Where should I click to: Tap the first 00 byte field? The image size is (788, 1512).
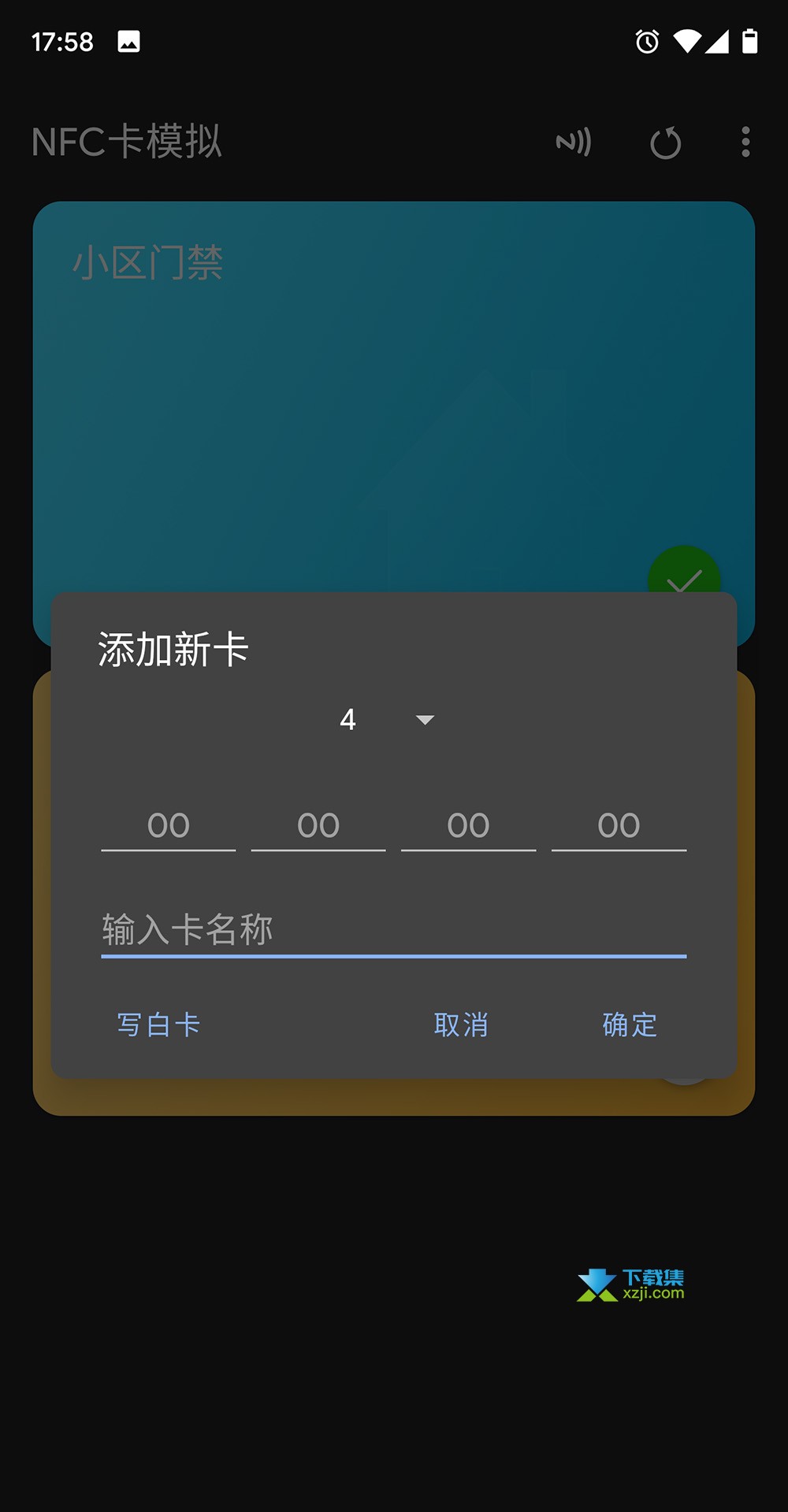169,826
